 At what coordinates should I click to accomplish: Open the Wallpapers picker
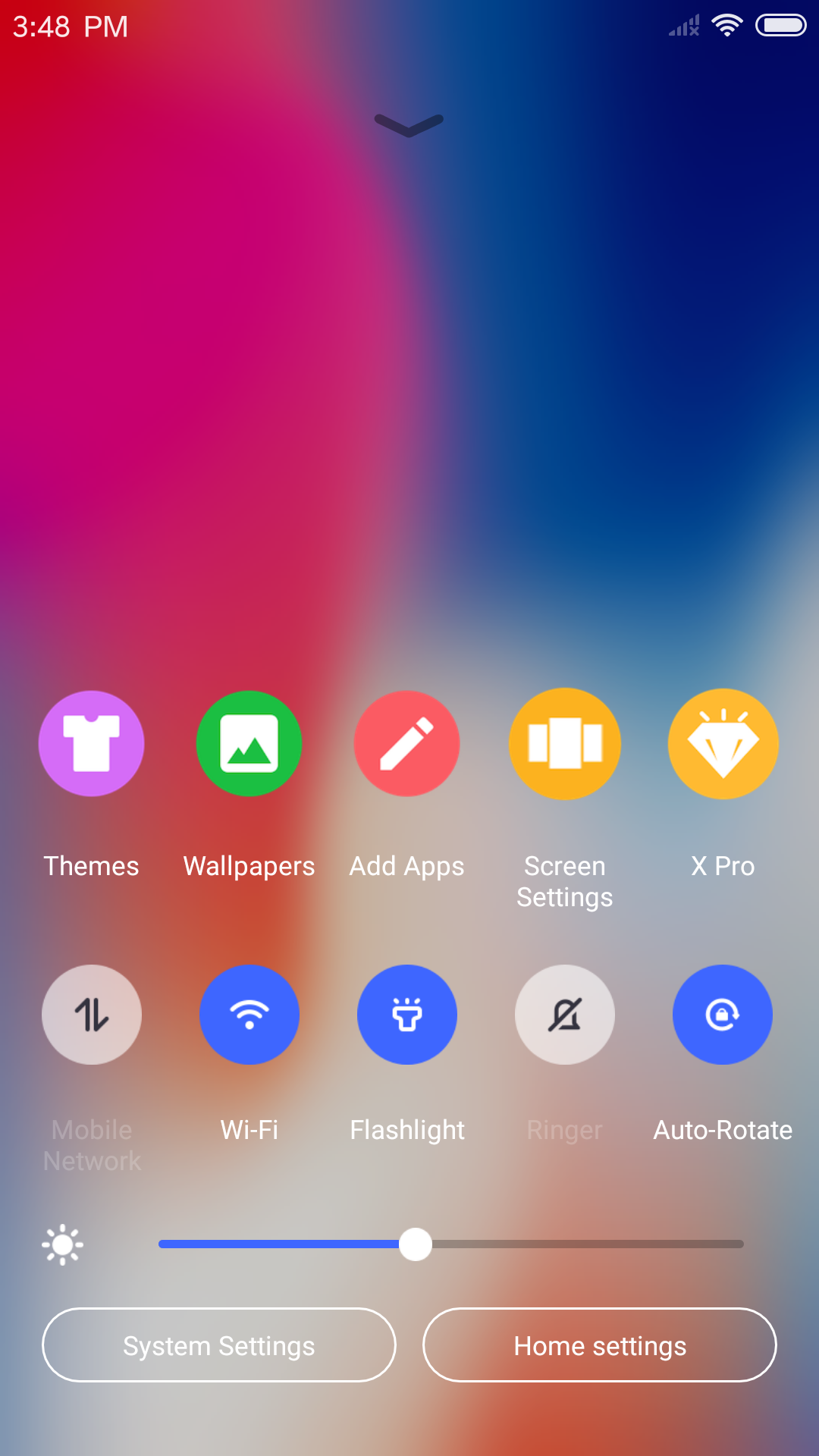pyautogui.click(x=249, y=744)
